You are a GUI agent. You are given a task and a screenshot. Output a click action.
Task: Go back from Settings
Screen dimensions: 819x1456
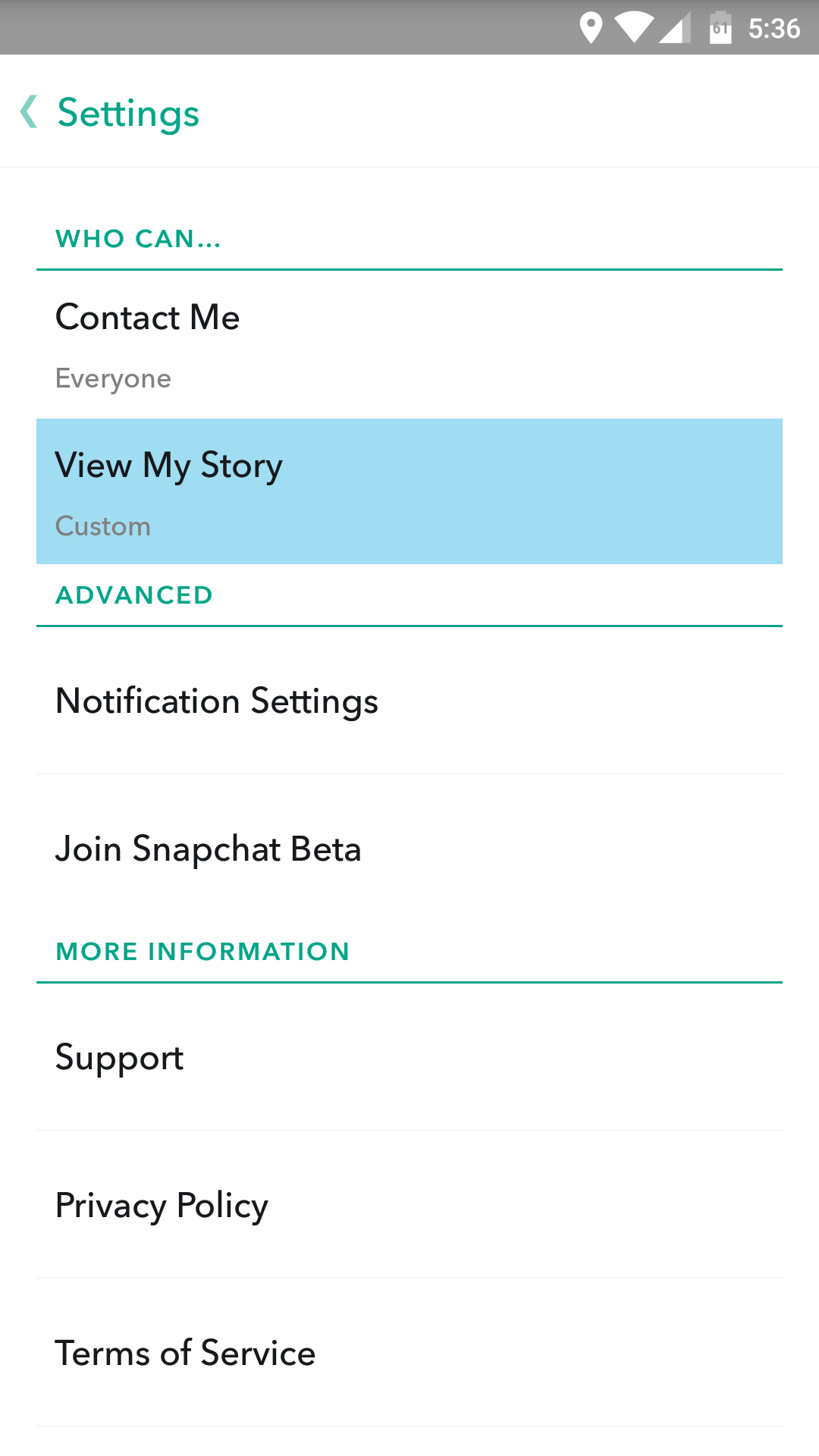(30, 112)
